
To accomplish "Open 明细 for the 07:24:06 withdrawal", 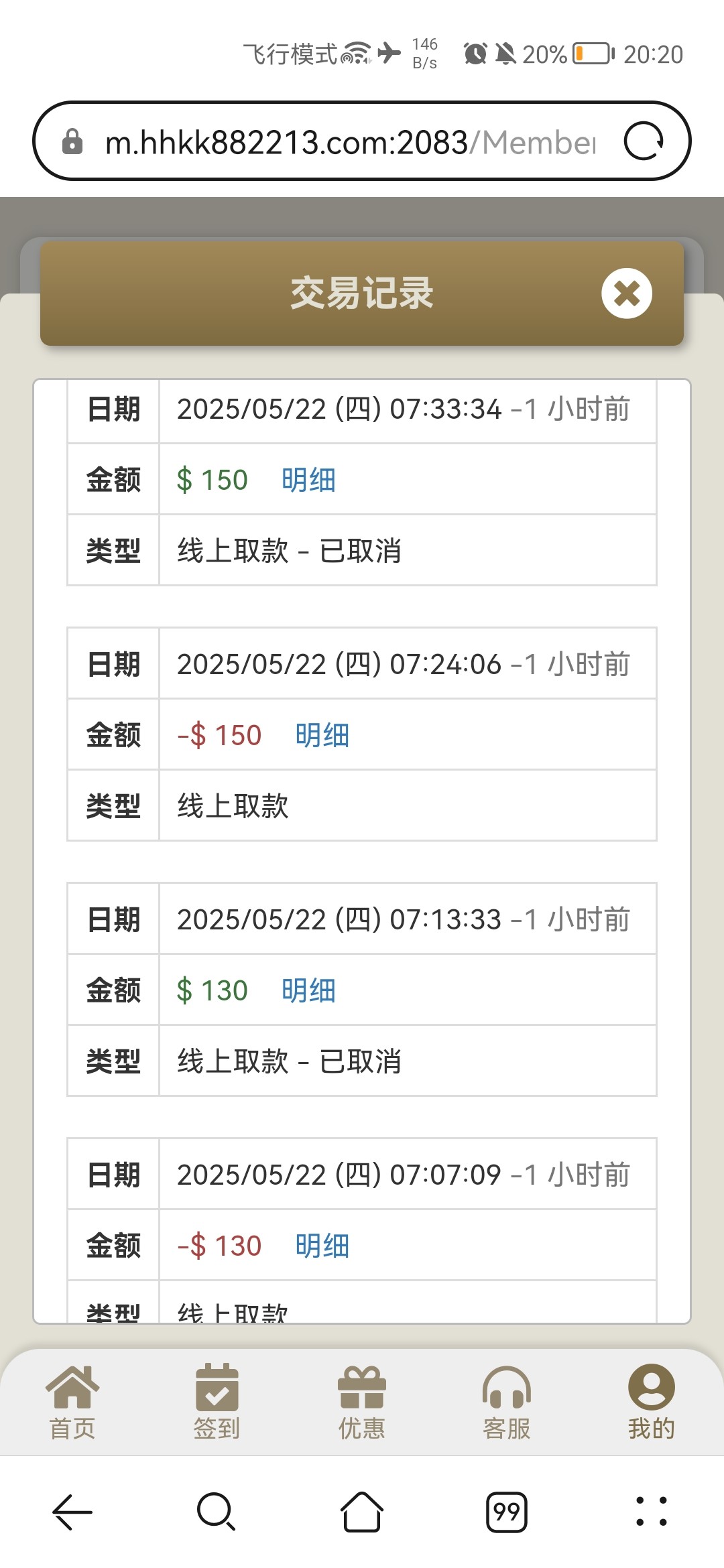I will [322, 735].
